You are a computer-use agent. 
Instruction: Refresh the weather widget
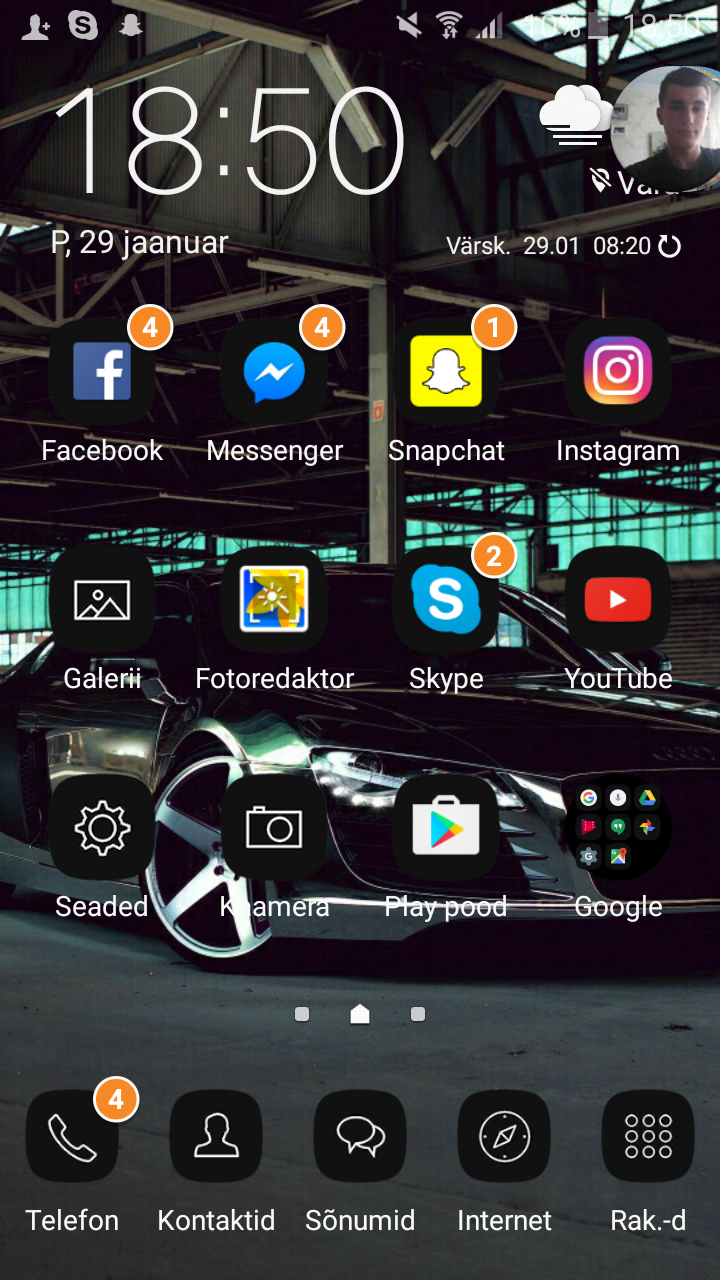(670, 246)
